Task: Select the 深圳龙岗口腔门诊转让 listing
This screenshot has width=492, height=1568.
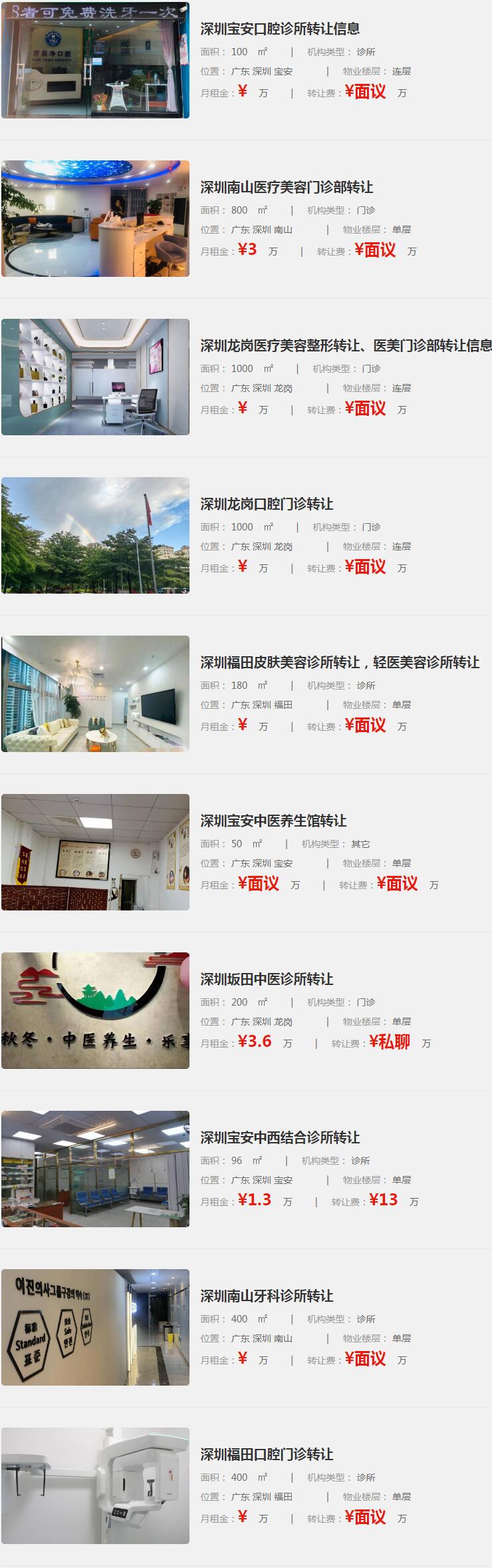Action: (267, 504)
